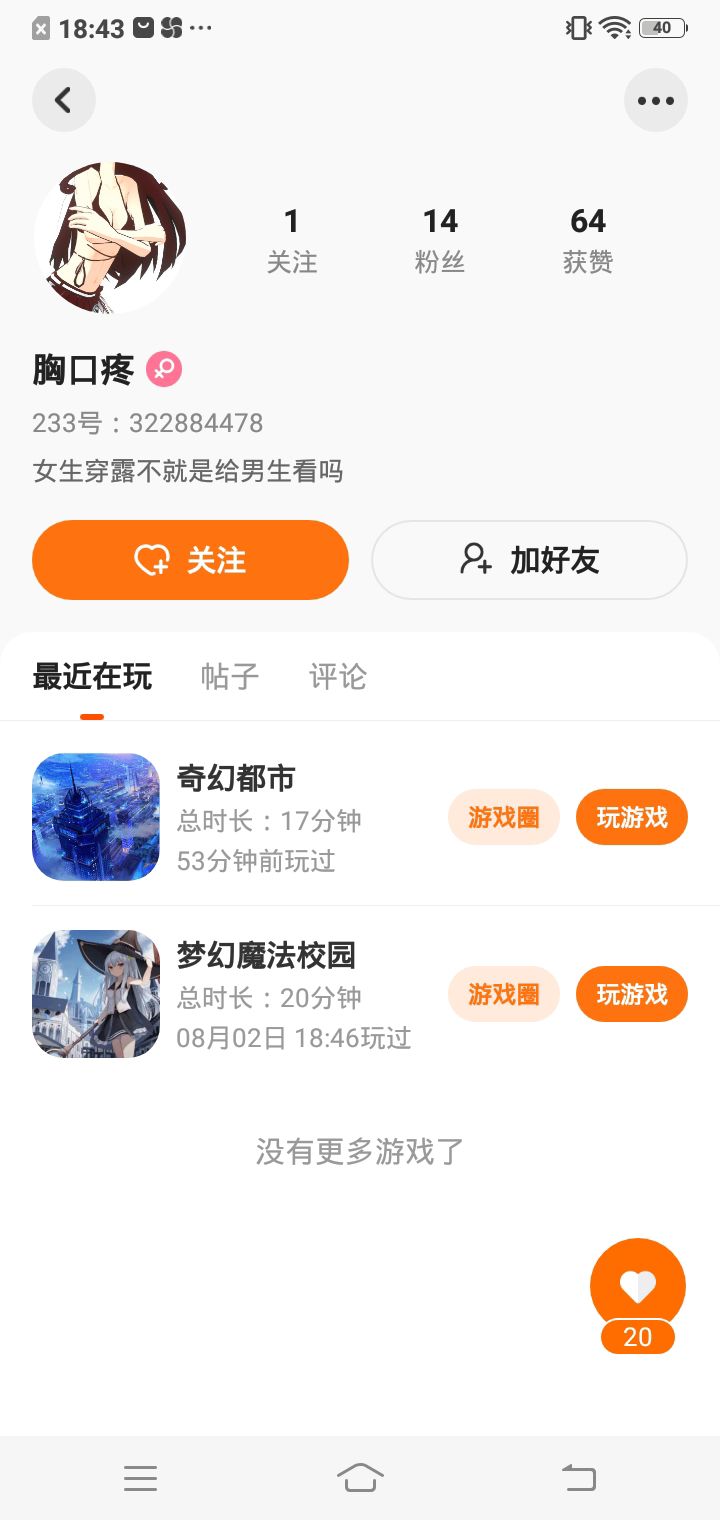Switch to the 评论 tab
720x1520 pixels.
[x=338, y=677]
